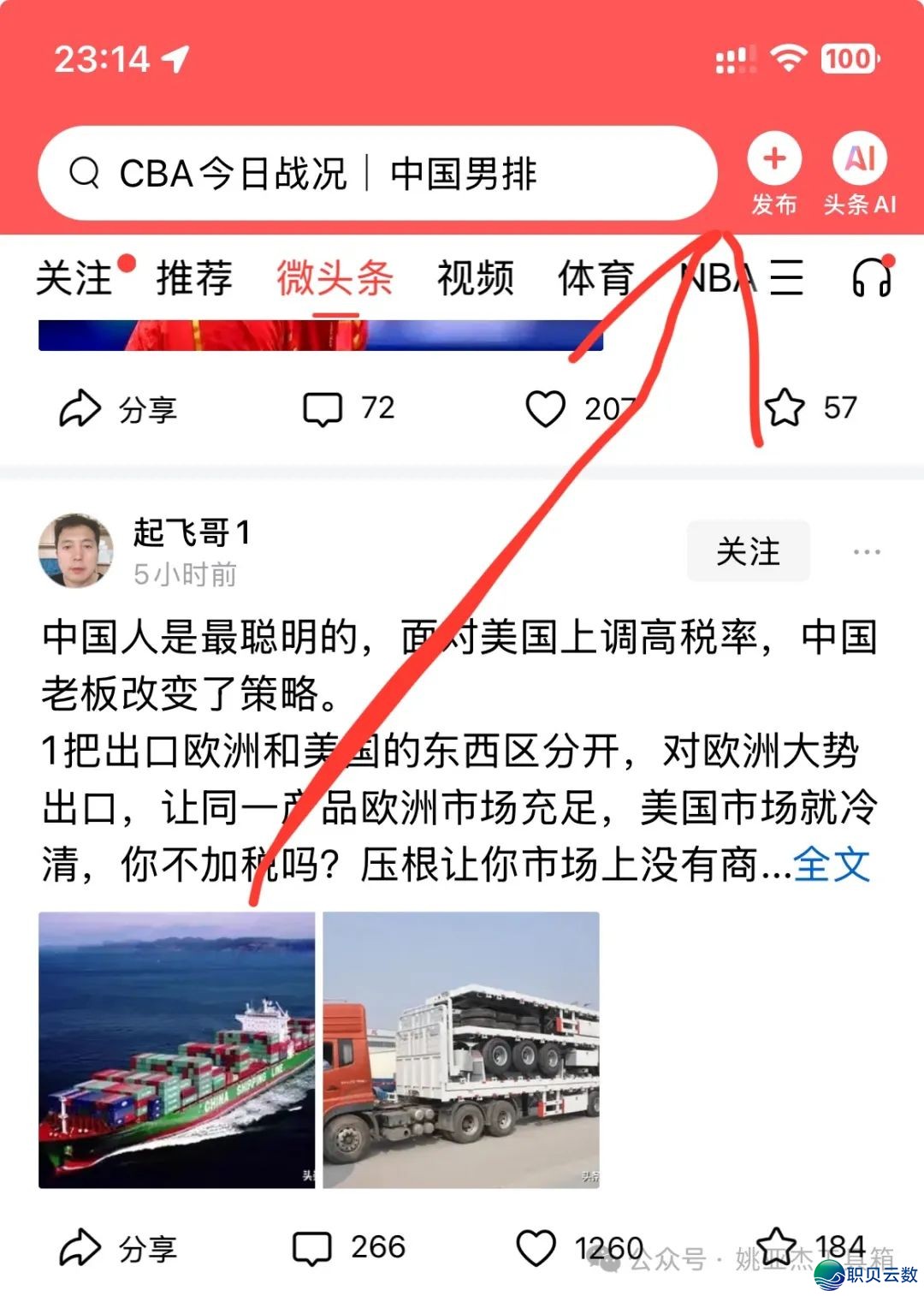Viewport: 924px width, 1296px height.
Task: Switch to the 关注 tab
Action: pos(74,278)
